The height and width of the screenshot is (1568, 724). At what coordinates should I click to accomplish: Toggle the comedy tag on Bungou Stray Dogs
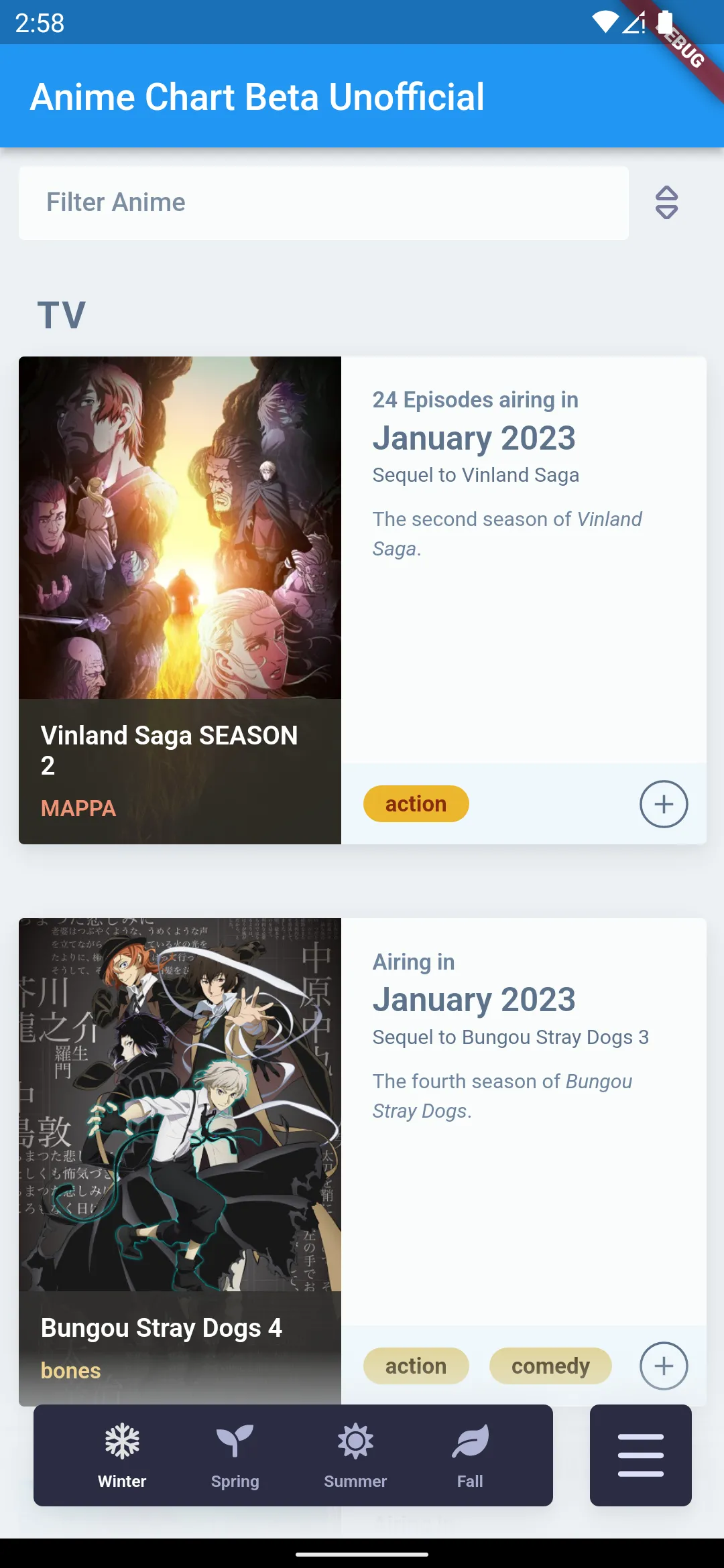pyautogui.click(x=550, y=1366)
